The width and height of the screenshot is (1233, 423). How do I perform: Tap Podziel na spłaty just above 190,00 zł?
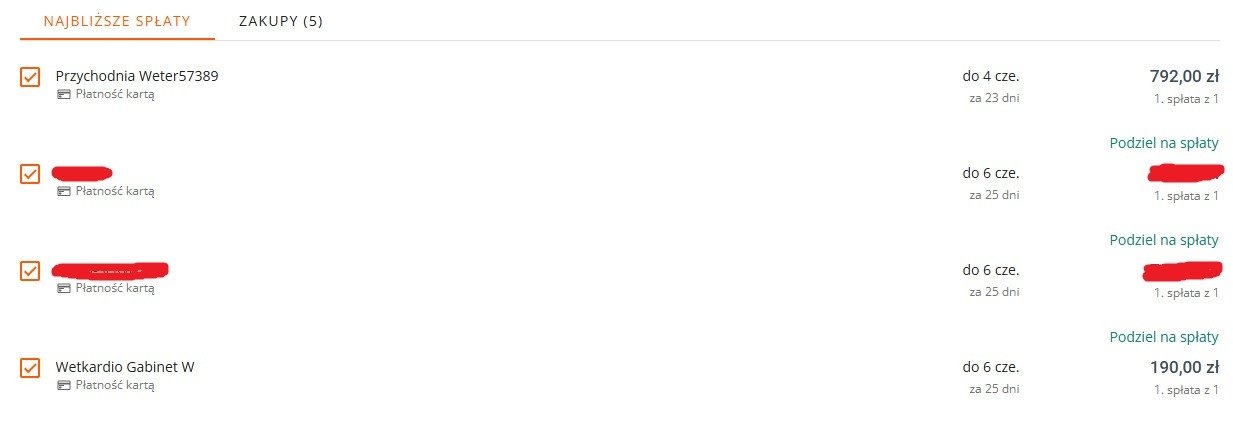point(1164,337)
